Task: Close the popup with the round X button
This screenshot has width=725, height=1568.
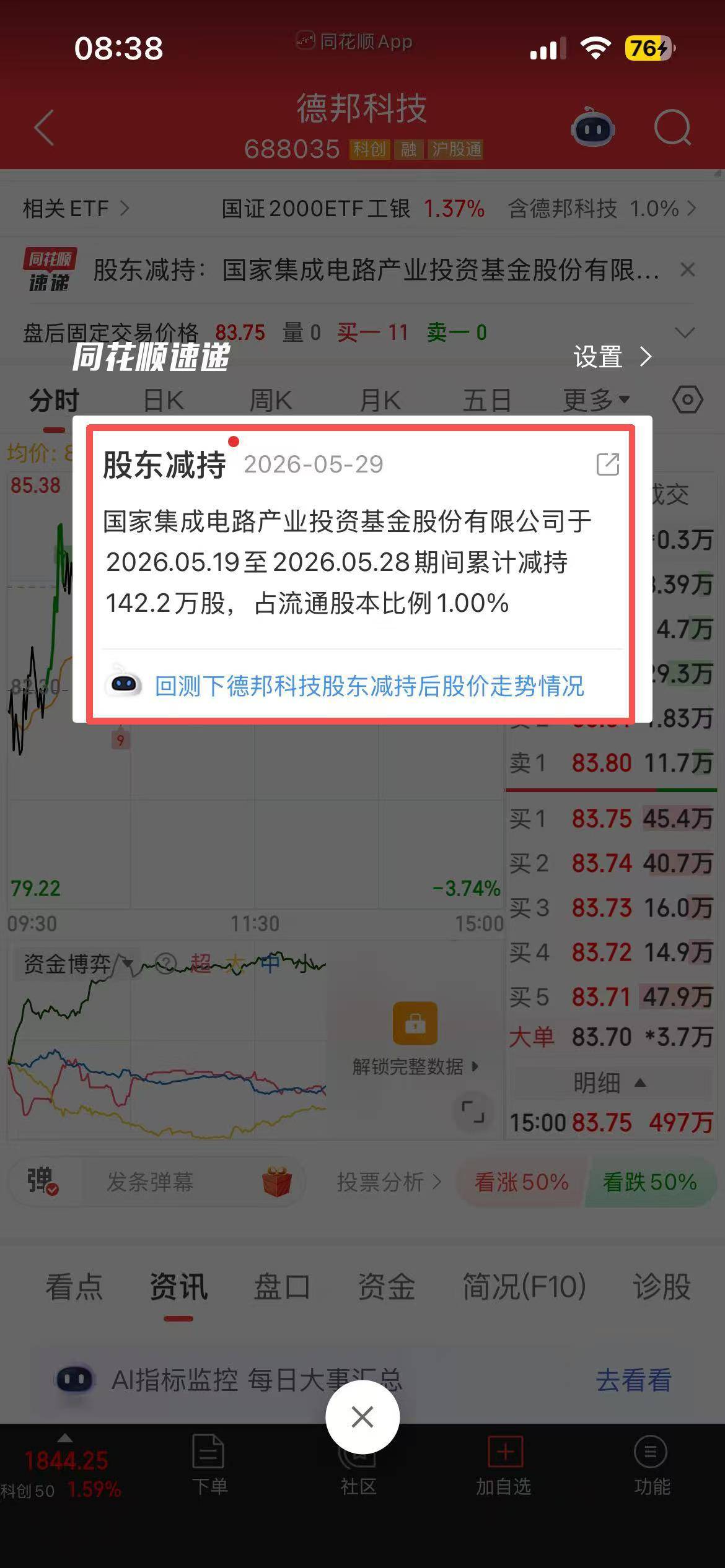Action: [362, 1417]
